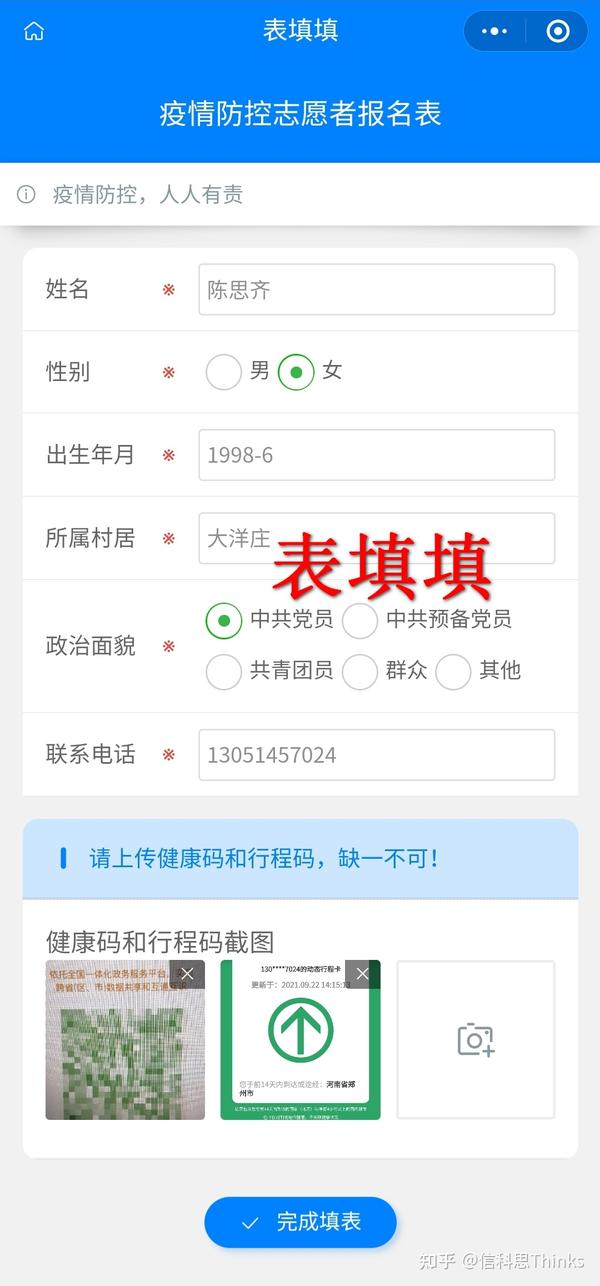Remove the uploaded travel card image

point(362,974)
